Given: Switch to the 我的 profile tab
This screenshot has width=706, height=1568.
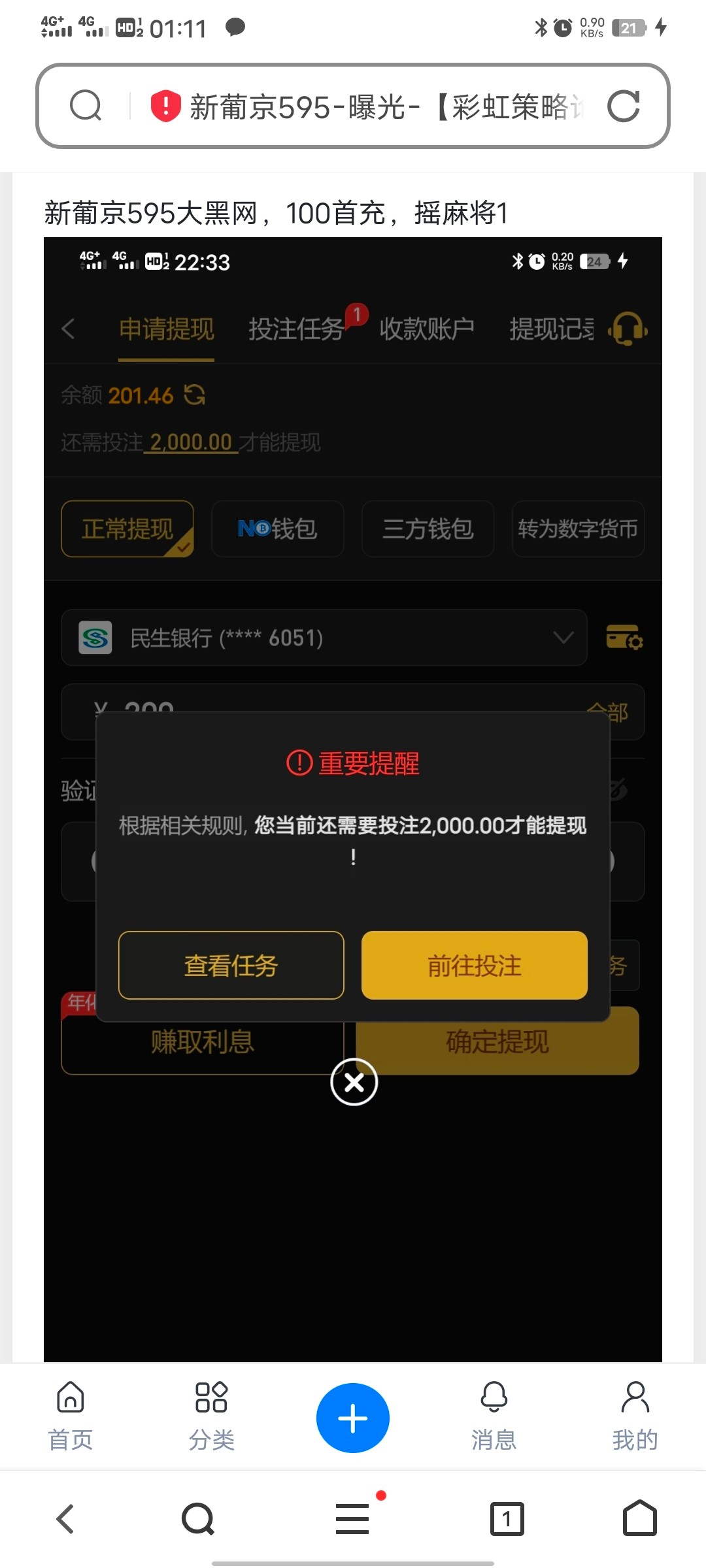Looking at the screenshot, I should (635, 1416).
